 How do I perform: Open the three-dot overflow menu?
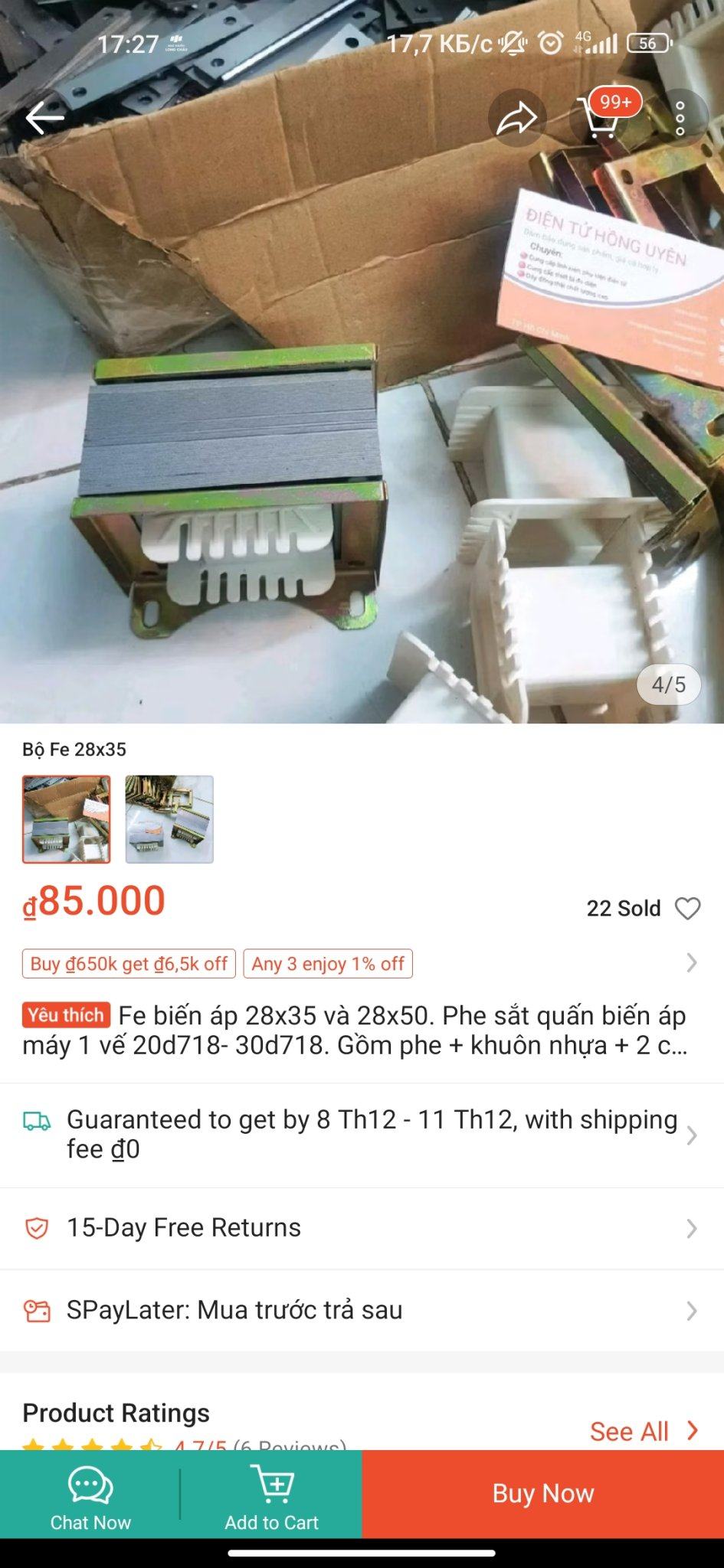pyautogui.click(x=680, y=119)
